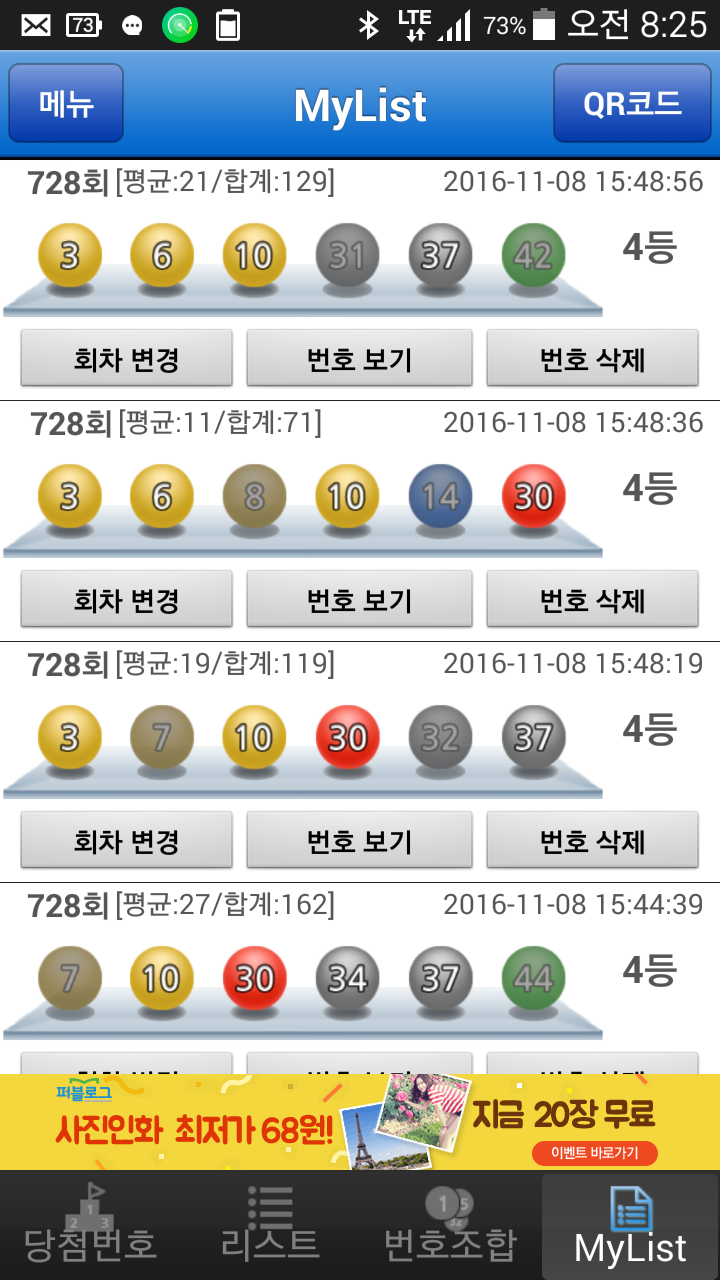720x1280 pixels.
Task: Tap 번호 보기 for the 15:48:36 entry
Action: (359, 600)
